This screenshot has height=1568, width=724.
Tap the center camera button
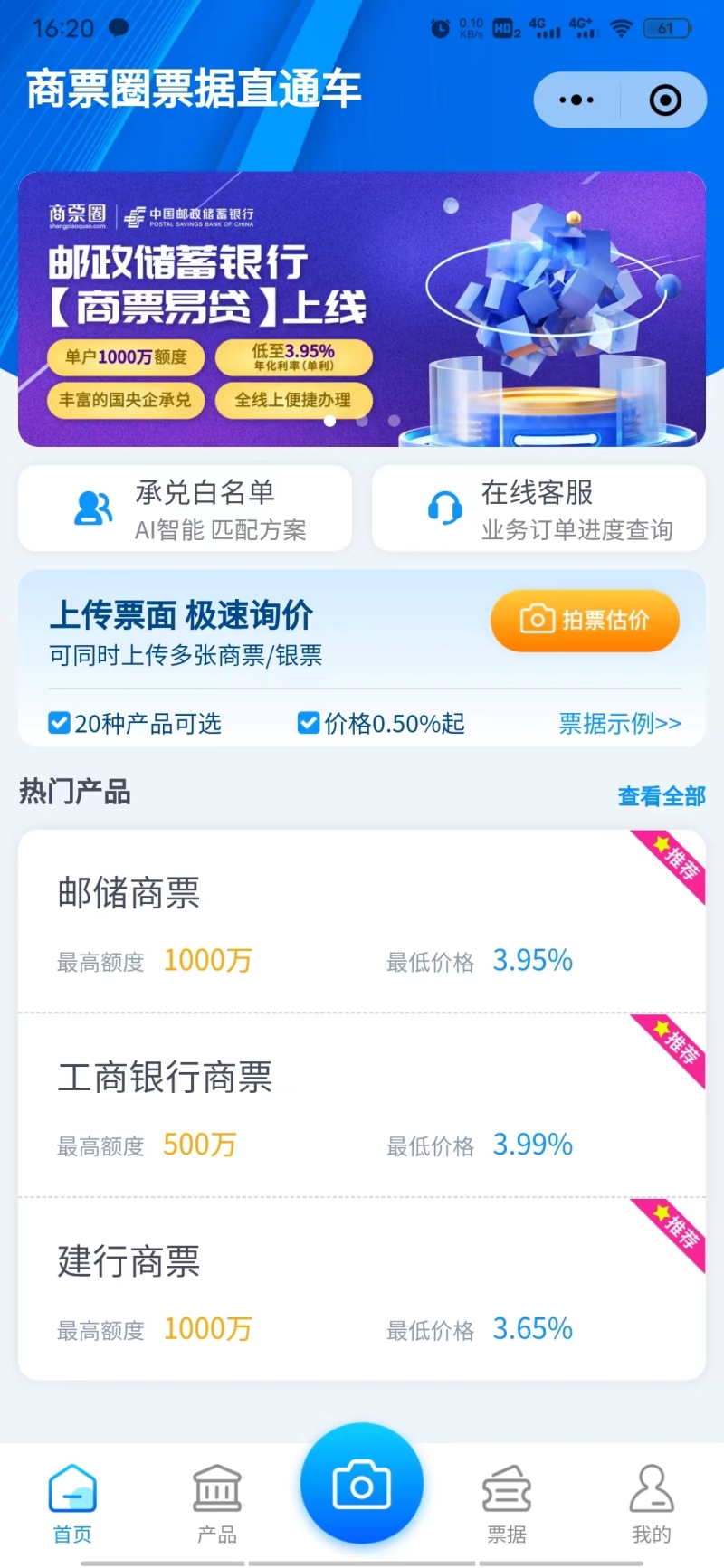[x=362, y=1484]
